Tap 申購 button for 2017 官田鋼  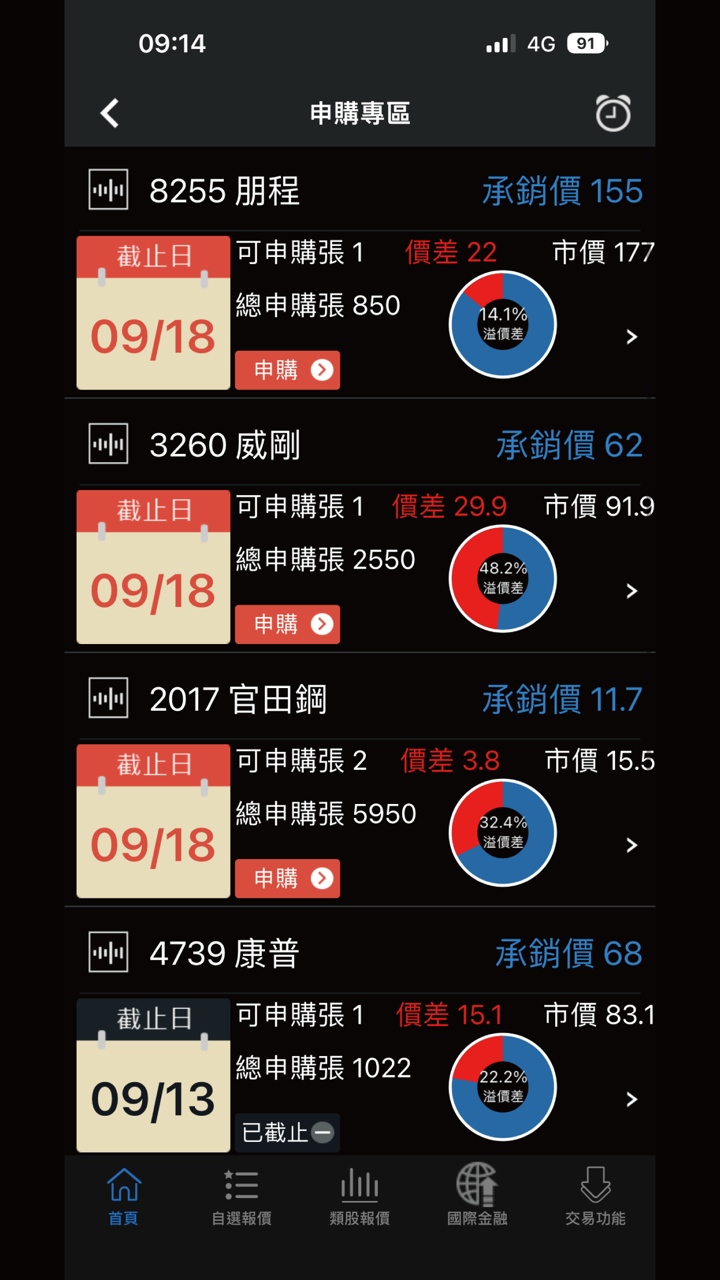pyautogui.click(x=288, y=878)
